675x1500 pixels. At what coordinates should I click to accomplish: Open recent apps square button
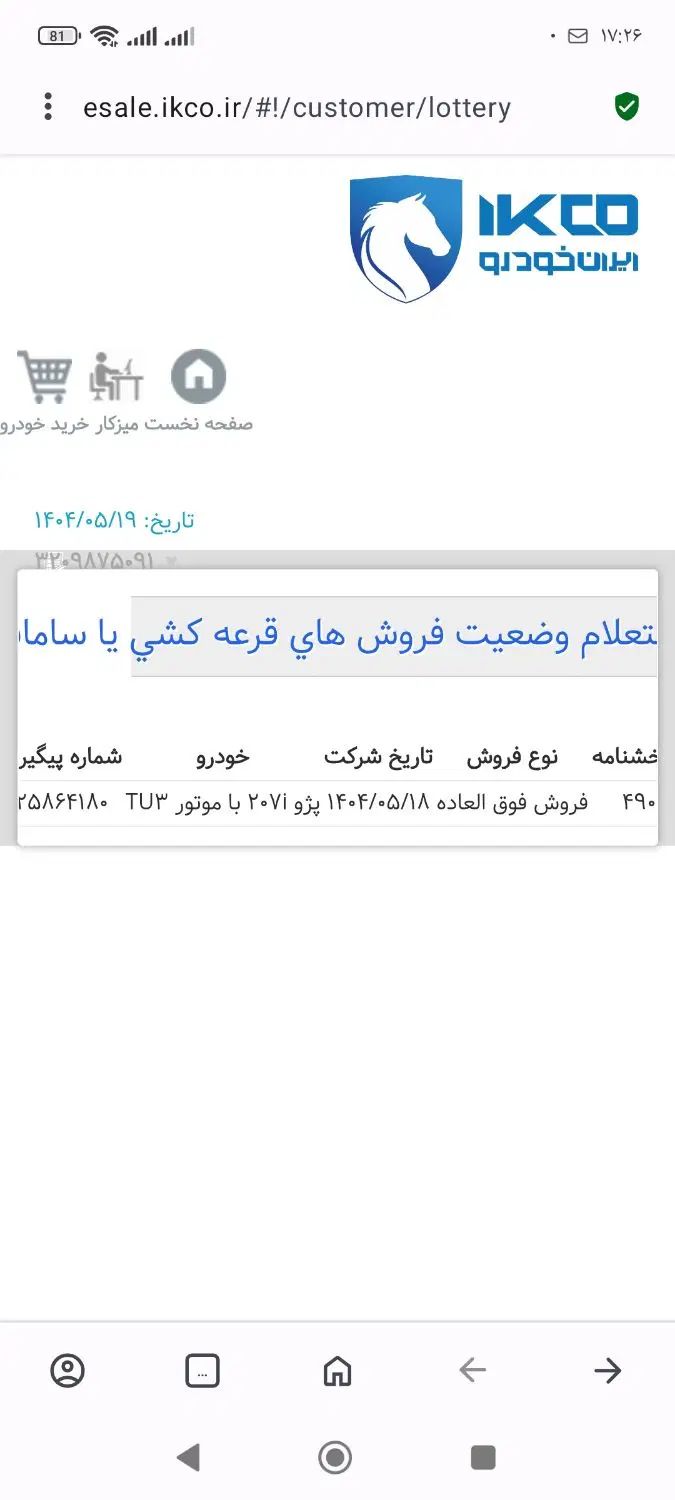483,1457
